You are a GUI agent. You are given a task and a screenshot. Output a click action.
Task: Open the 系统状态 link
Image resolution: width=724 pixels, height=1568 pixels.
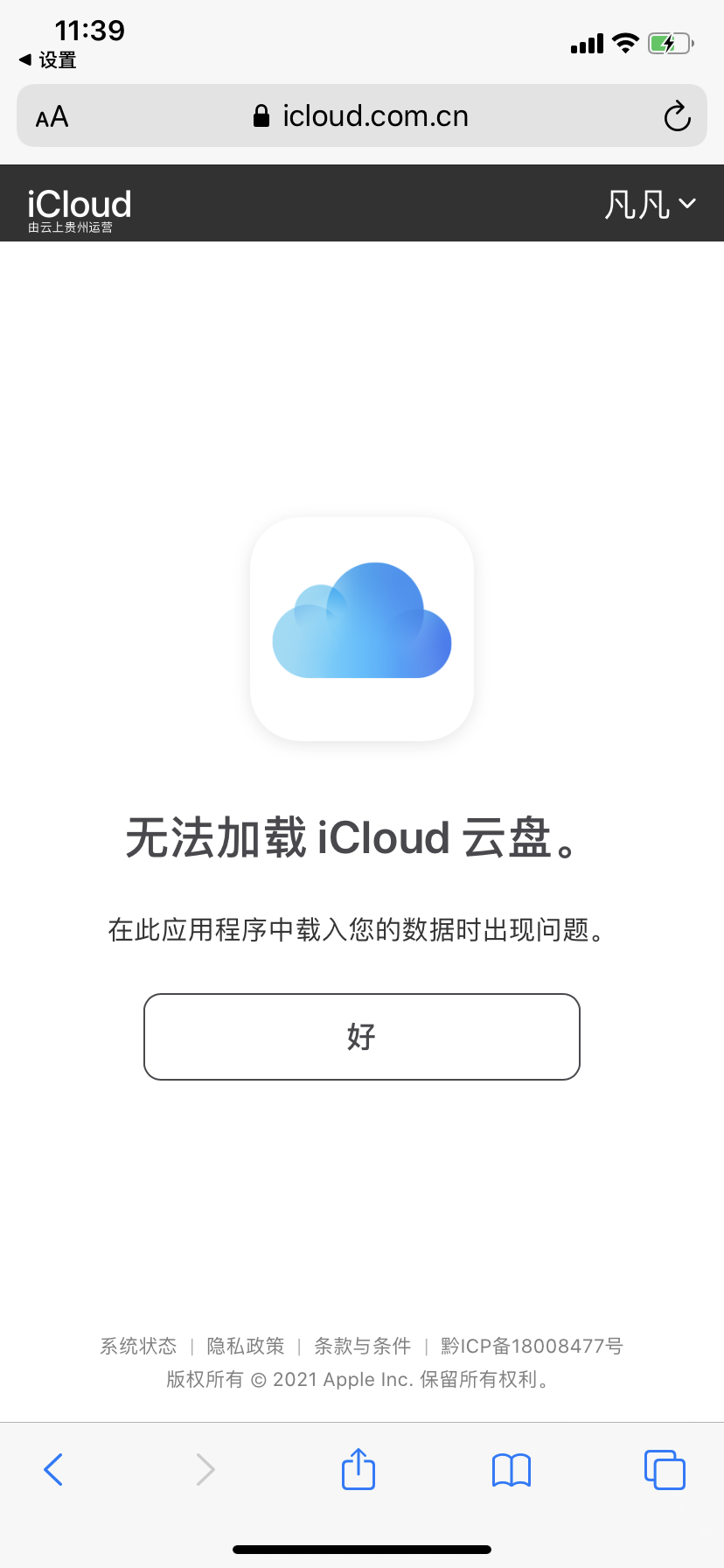tap(138, 1346)
